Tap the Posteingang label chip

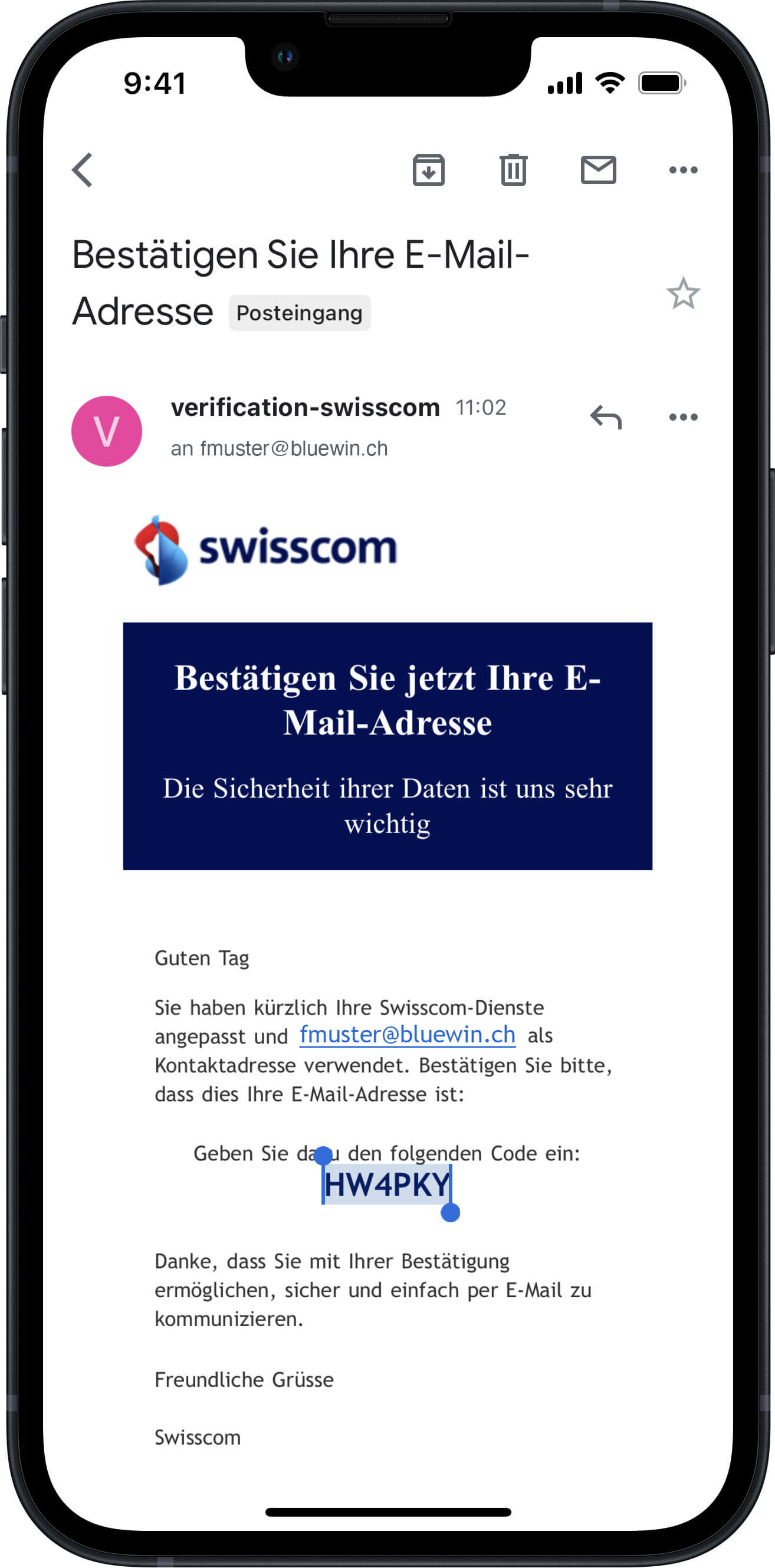coord(299,313)
